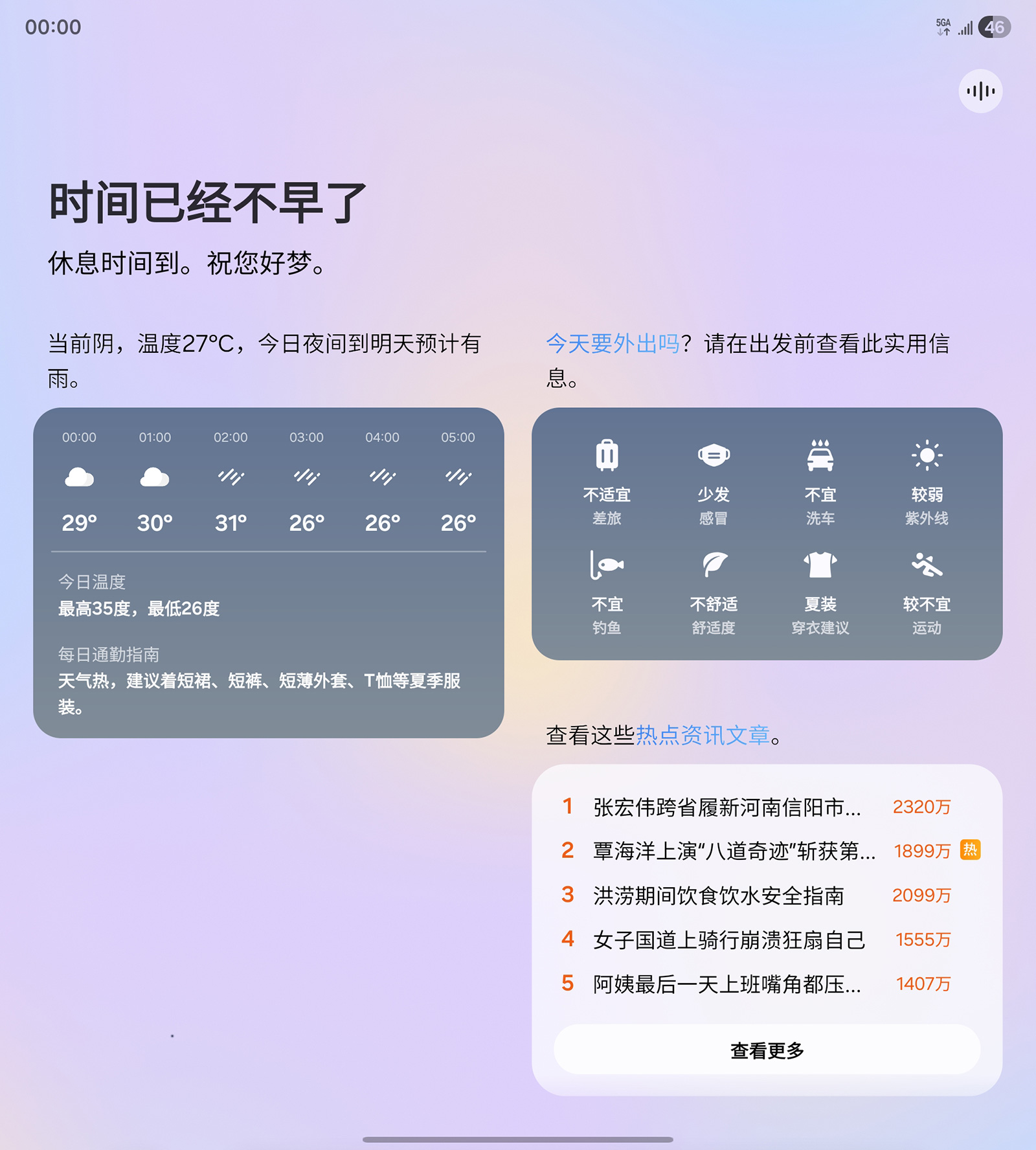
Task: Tap the voice waveform icon
Action: coord(980,91)
